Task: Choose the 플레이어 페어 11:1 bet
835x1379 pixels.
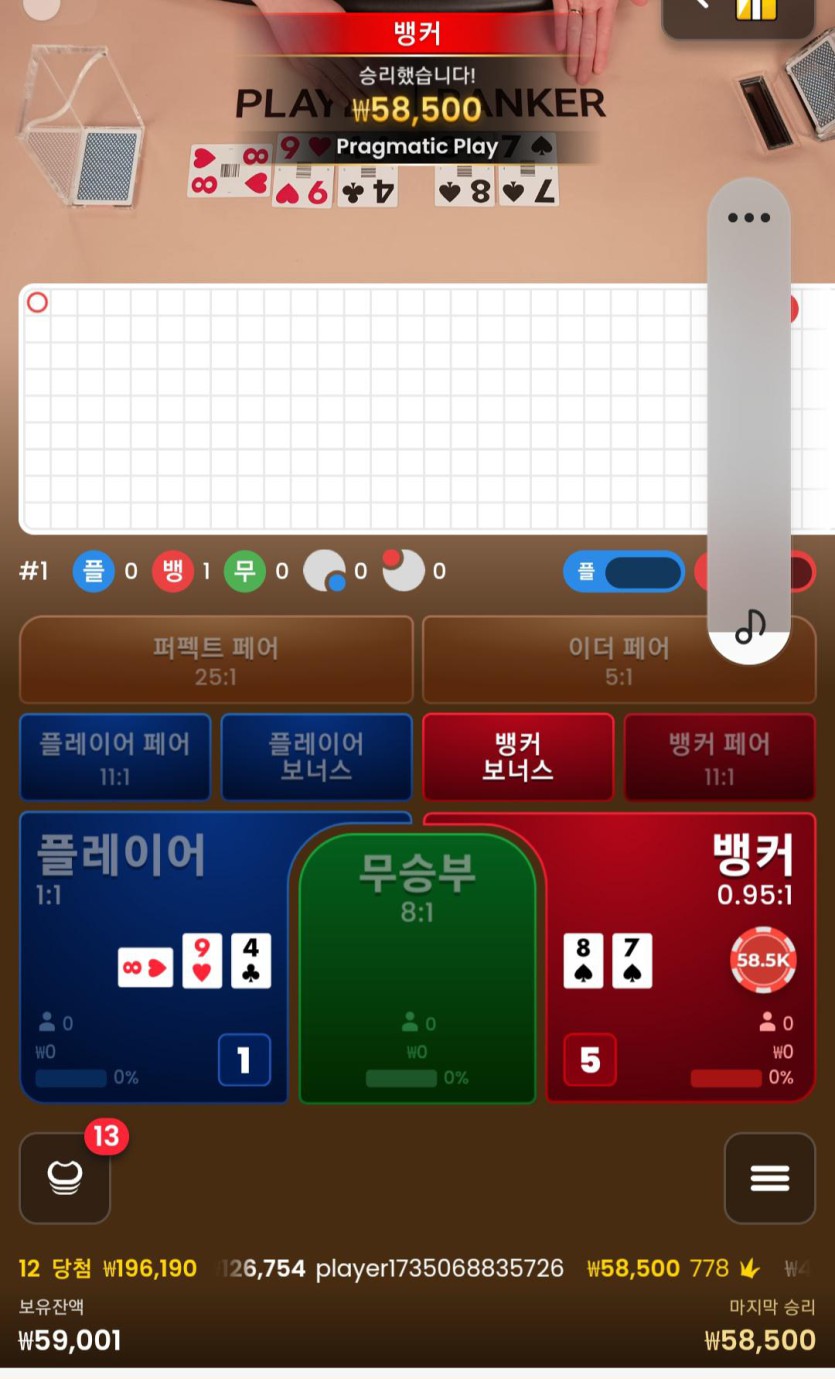Action: (x=115, y=757)
